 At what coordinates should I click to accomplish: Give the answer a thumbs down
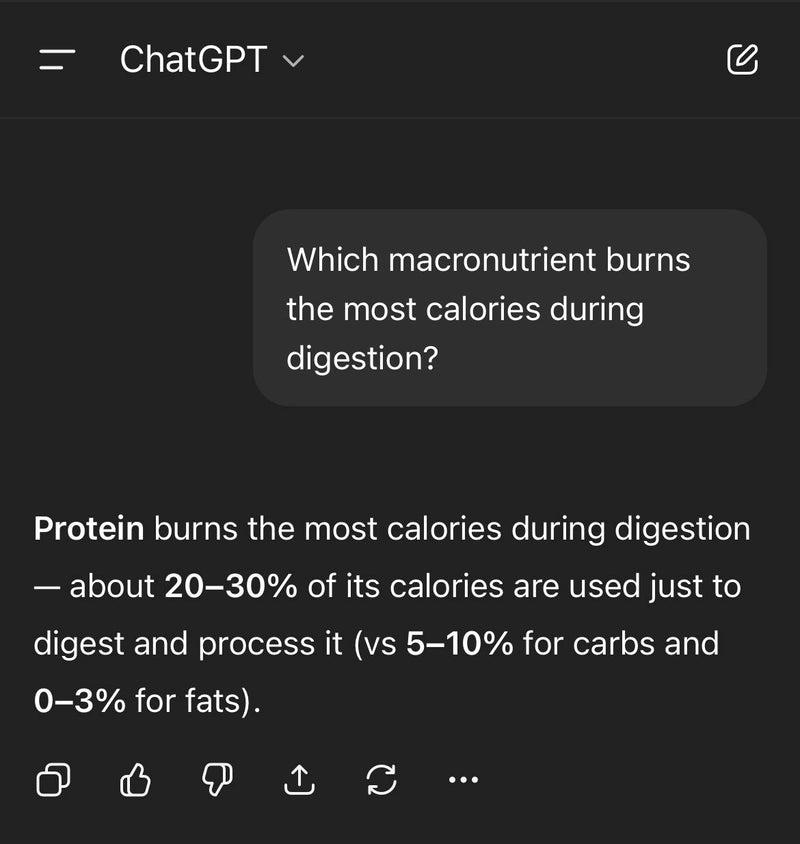point(217,780)
